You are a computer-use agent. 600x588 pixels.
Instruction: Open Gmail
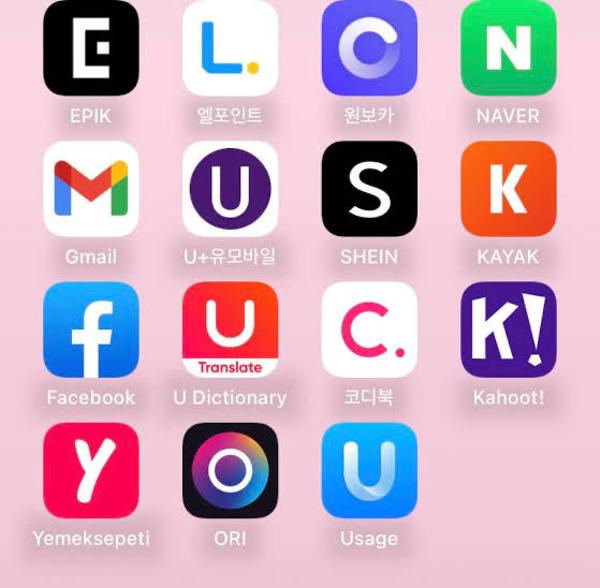[x=91, y=189]
